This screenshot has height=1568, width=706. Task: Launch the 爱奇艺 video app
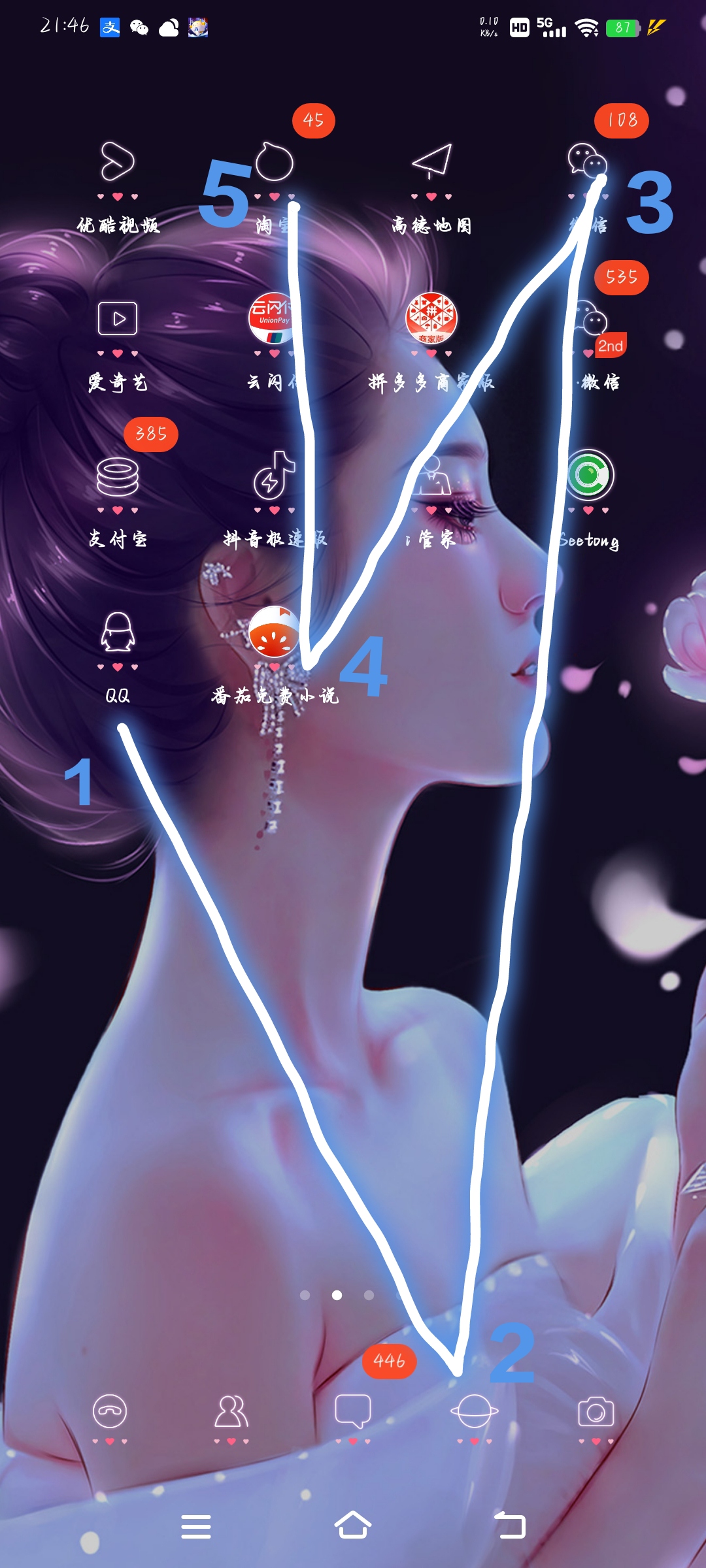pyautogui.click(x=118, y=319)
